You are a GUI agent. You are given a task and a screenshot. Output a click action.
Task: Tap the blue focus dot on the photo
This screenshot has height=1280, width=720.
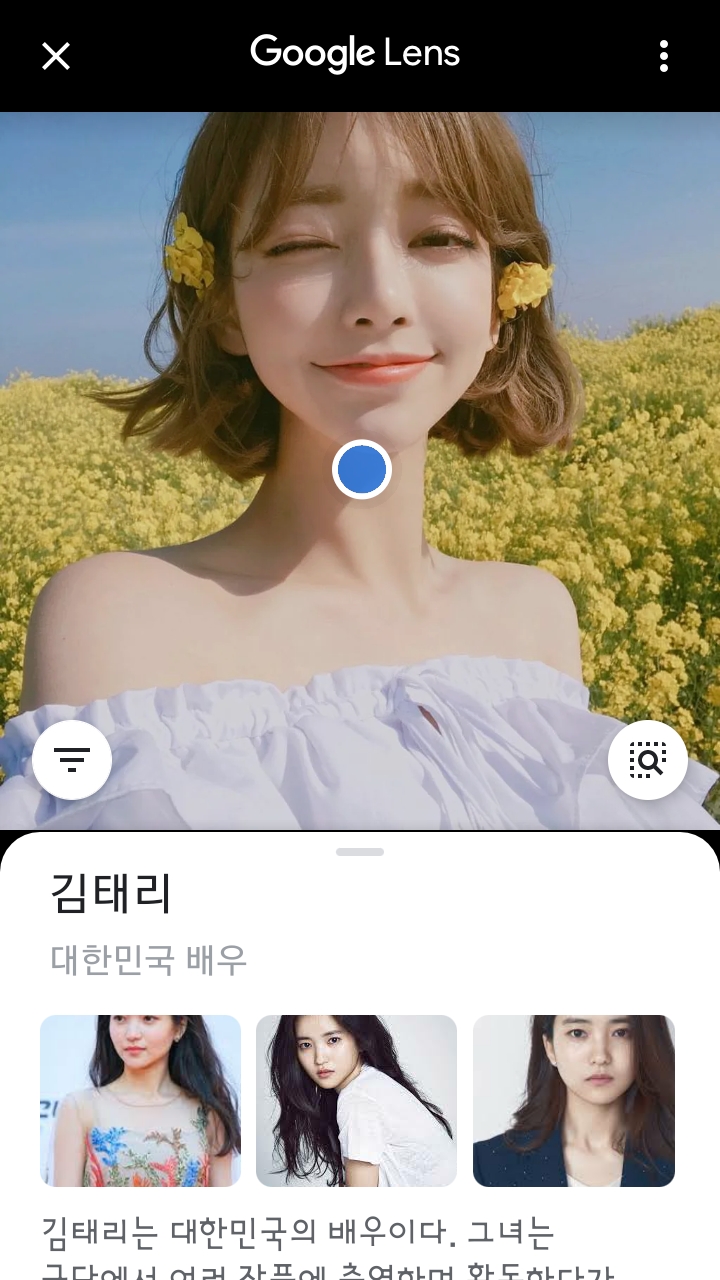coord(361,470)
